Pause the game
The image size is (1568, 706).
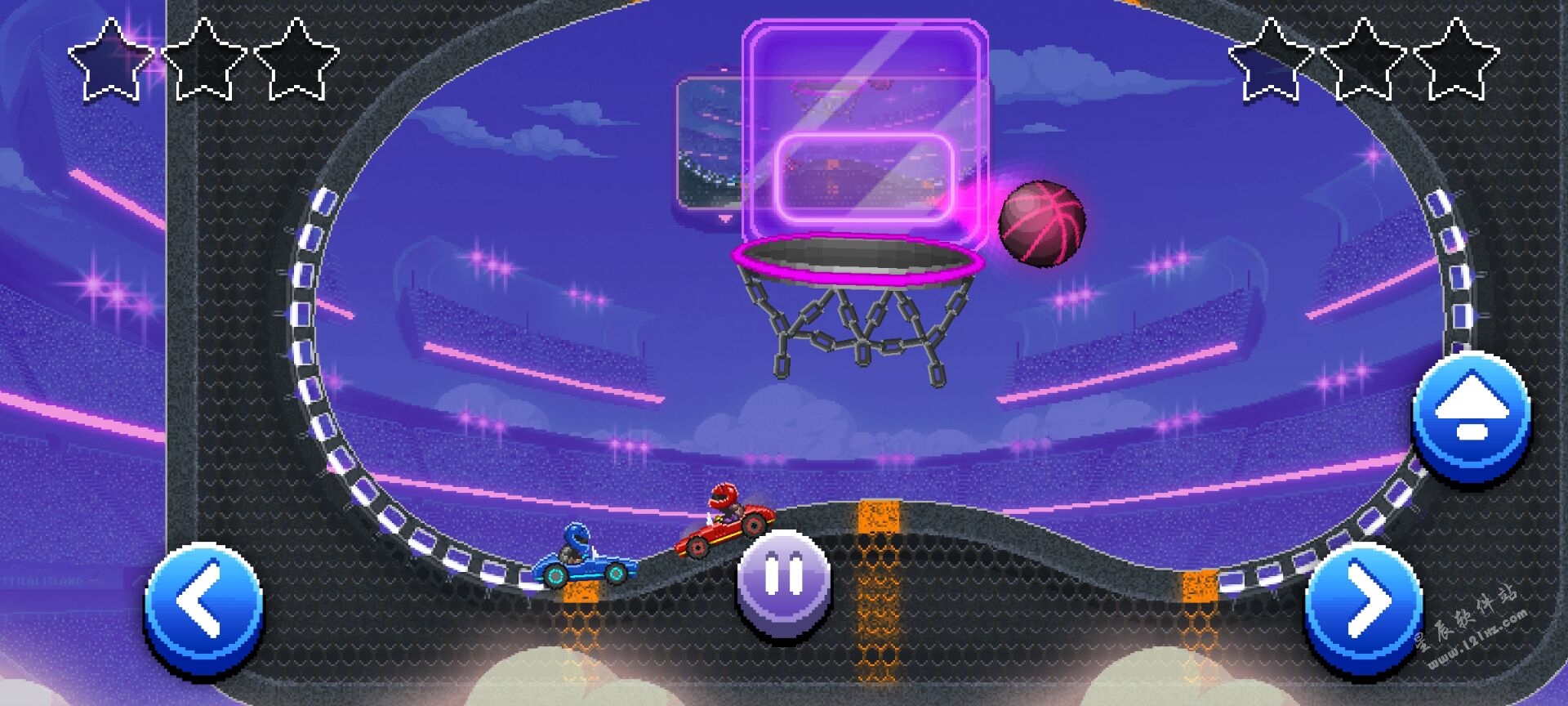coord(784,580)
